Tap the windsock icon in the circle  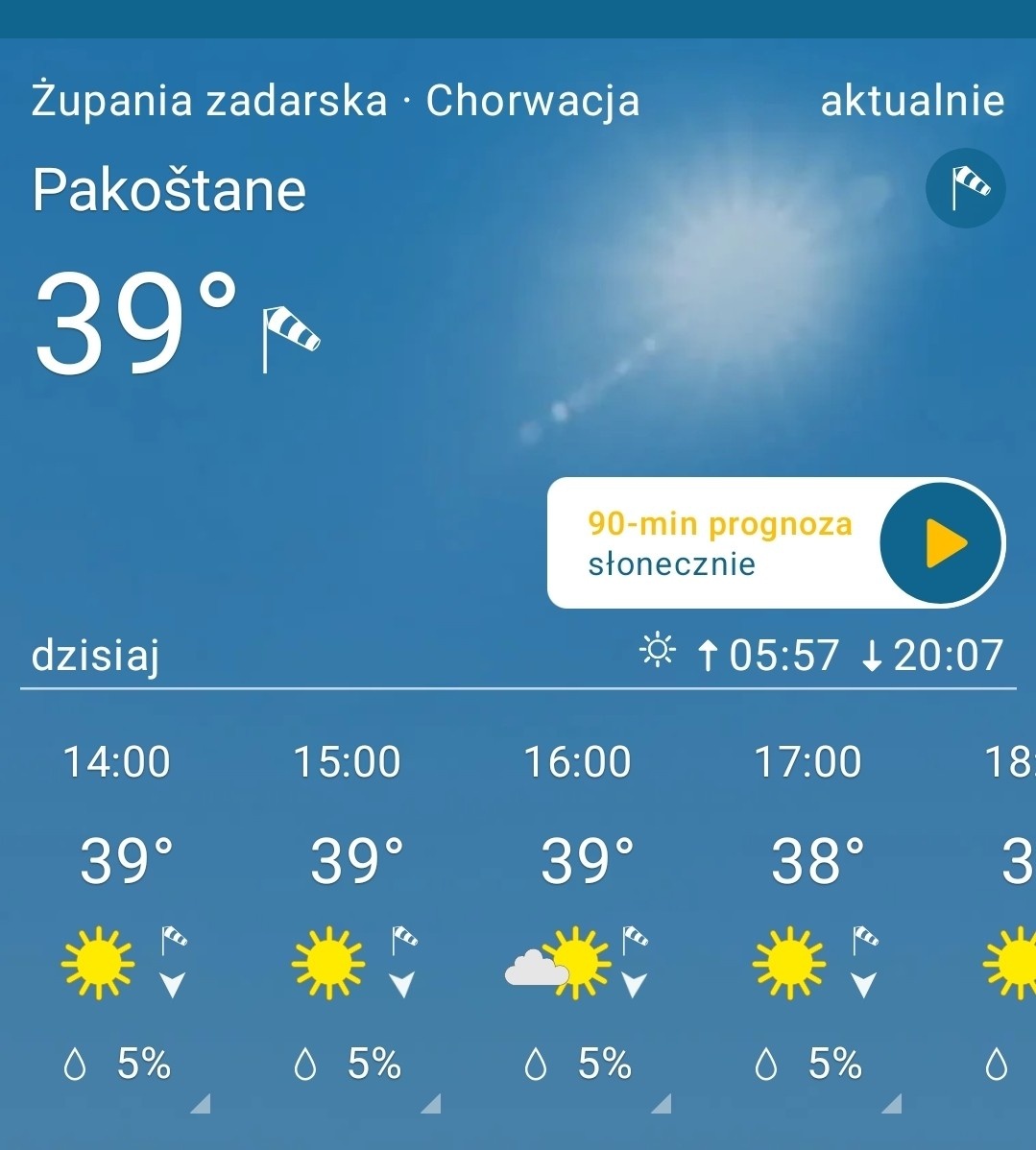[966, 187]
